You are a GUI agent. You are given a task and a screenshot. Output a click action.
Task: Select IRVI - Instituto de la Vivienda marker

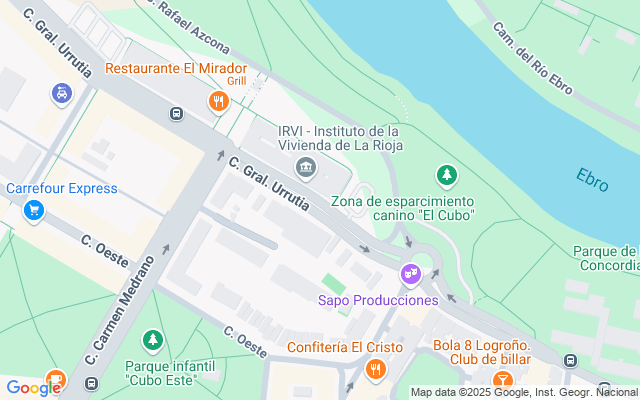306,167
